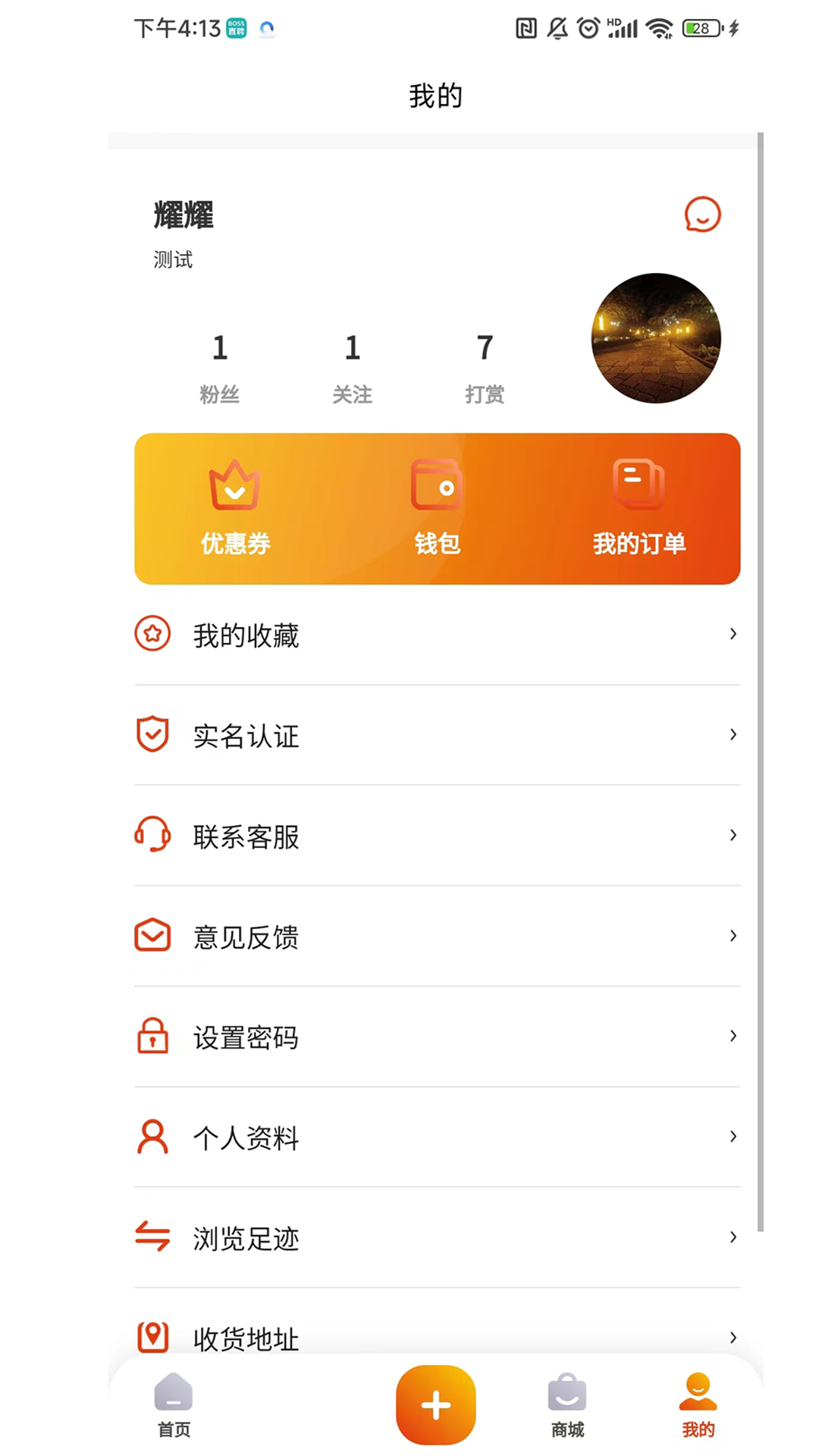The height and width of the screenshot is (1456, 819).
Task: Tap the orange plus create button
Action: pos(435,1404)
